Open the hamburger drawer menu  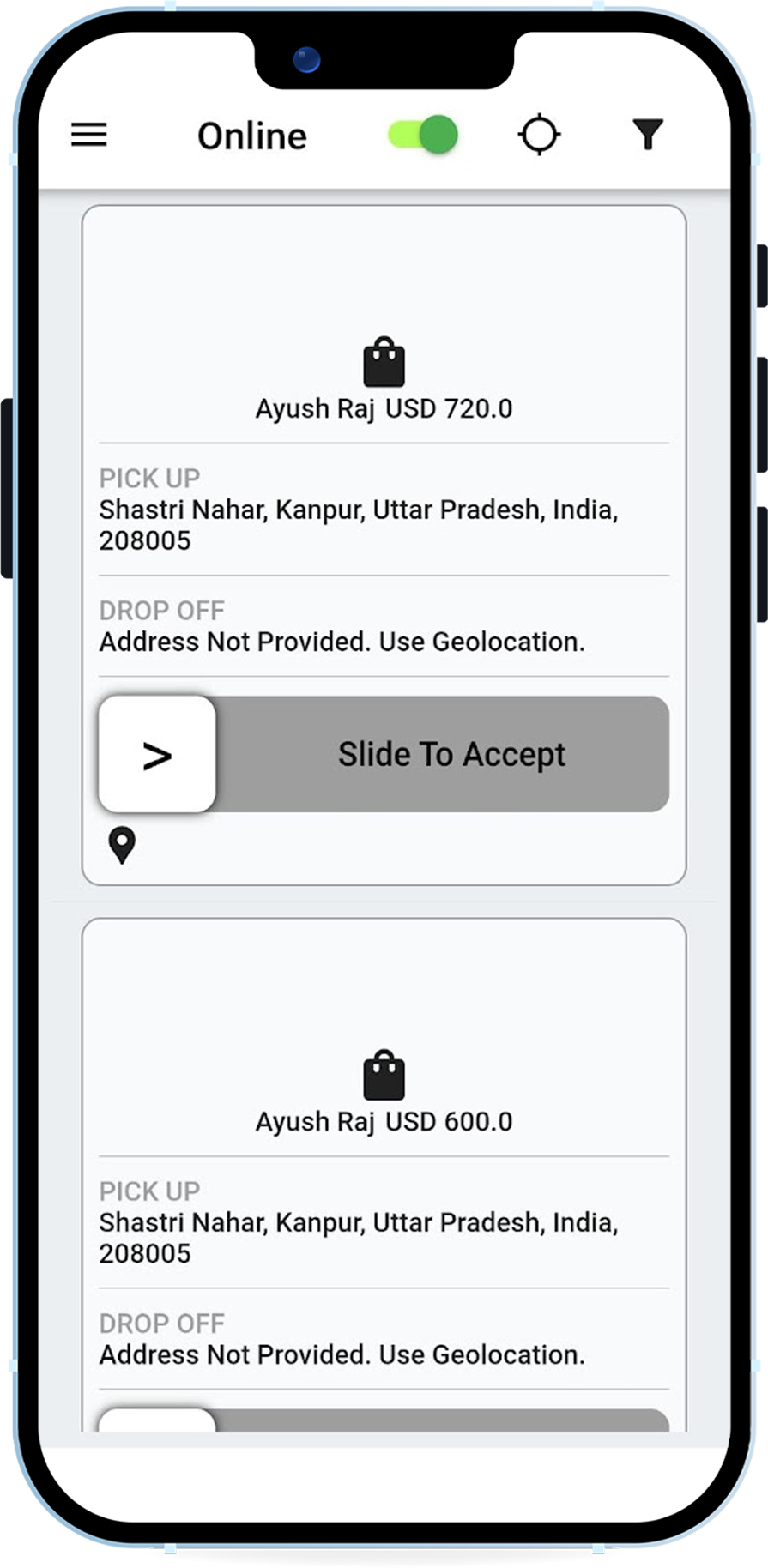tap(88, 135)
